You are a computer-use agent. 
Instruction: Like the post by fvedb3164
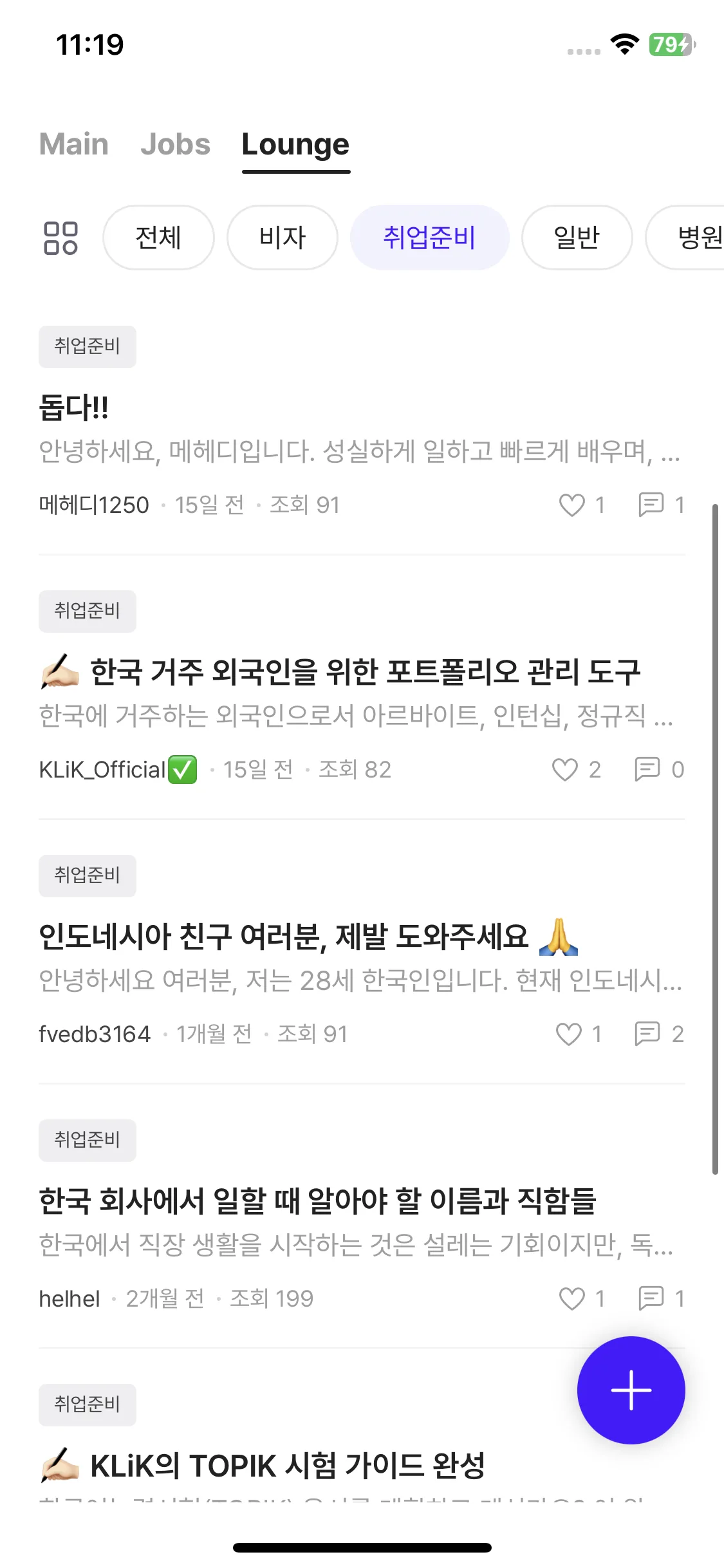(x=569, y=1034)
